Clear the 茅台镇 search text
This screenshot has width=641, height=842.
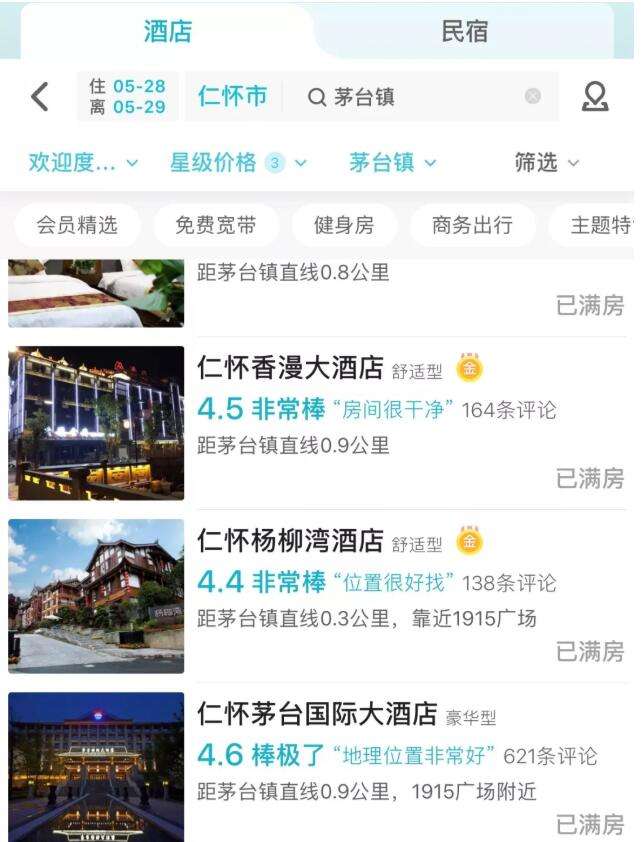(x=533, y=96)
